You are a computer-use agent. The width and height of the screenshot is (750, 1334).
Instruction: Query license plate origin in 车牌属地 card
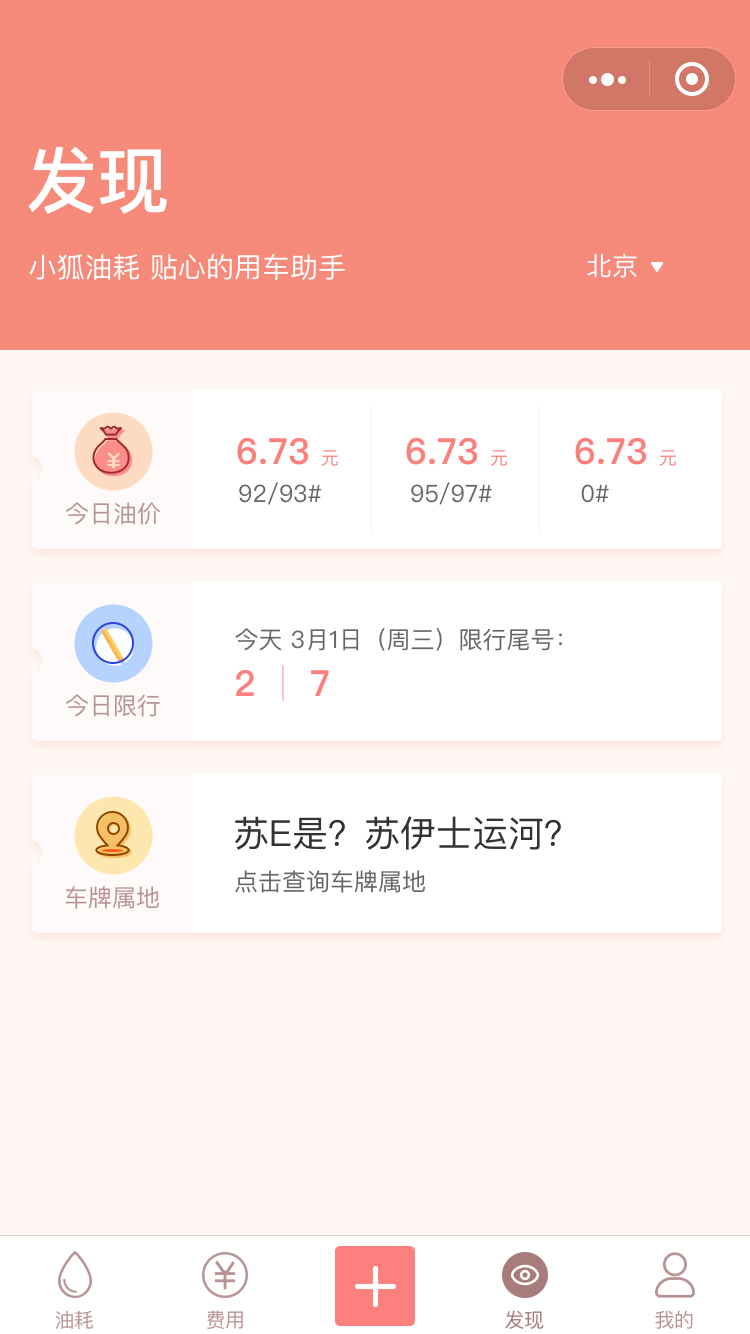377,853
